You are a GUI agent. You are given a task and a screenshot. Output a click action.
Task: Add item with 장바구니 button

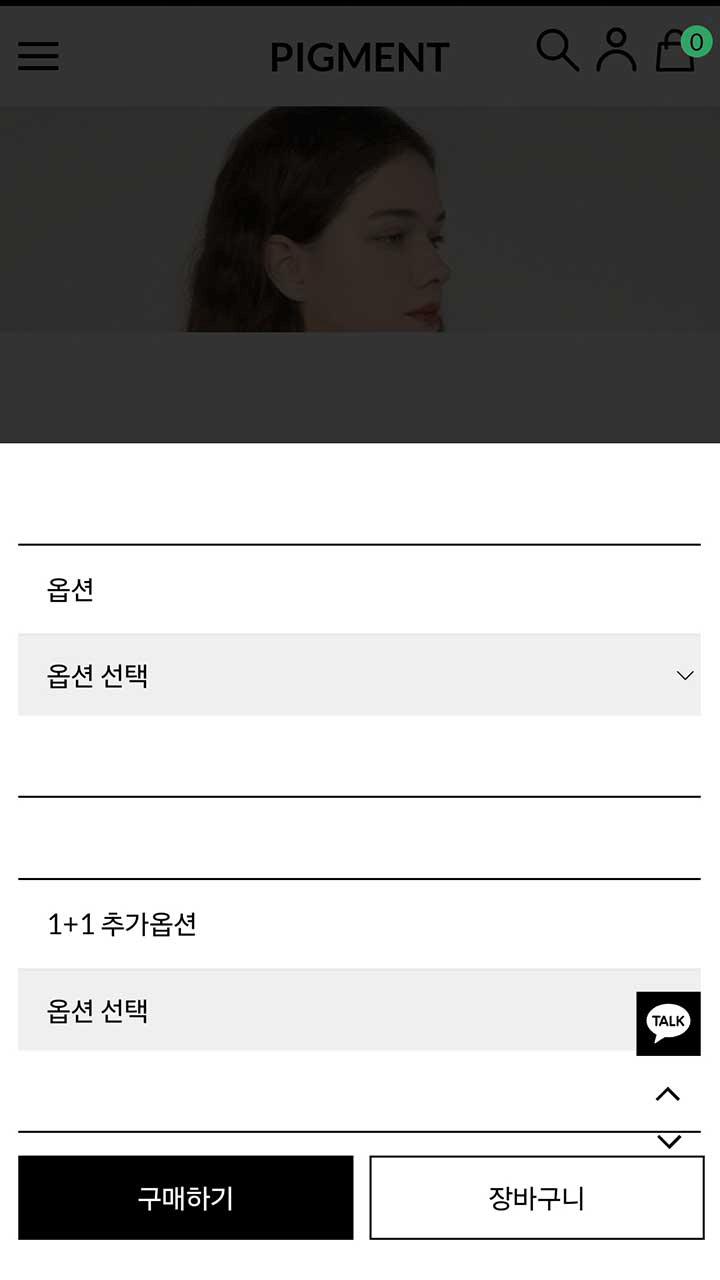tap(537, 1198)
